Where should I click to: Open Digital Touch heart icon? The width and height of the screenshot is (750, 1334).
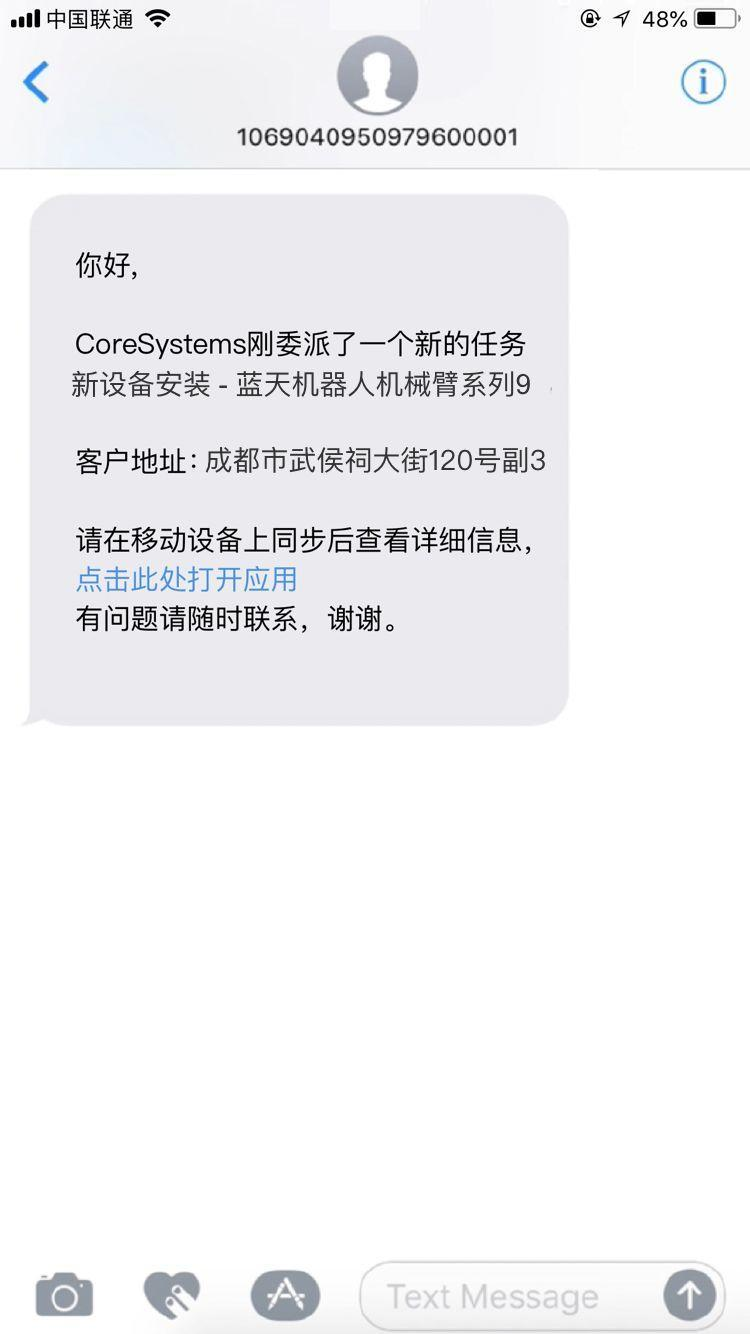point(172,1296)
